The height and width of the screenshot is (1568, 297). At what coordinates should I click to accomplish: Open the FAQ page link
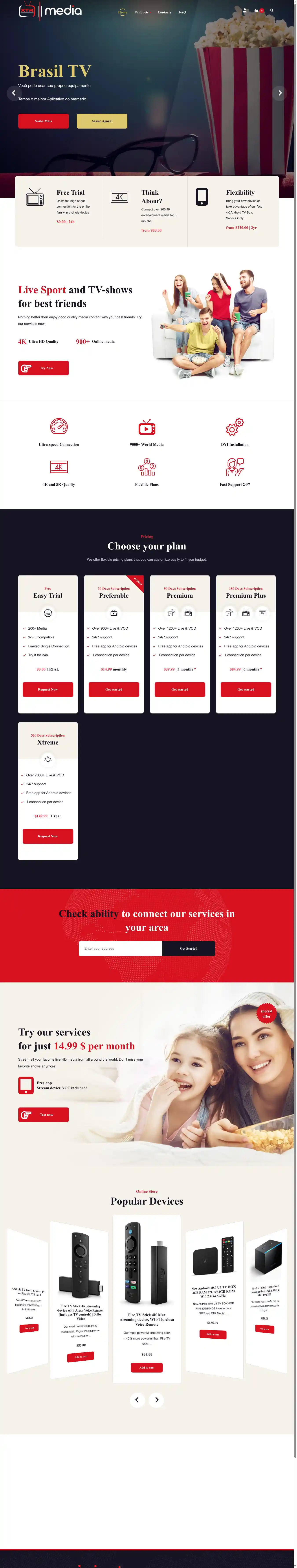tap(183, 12)
